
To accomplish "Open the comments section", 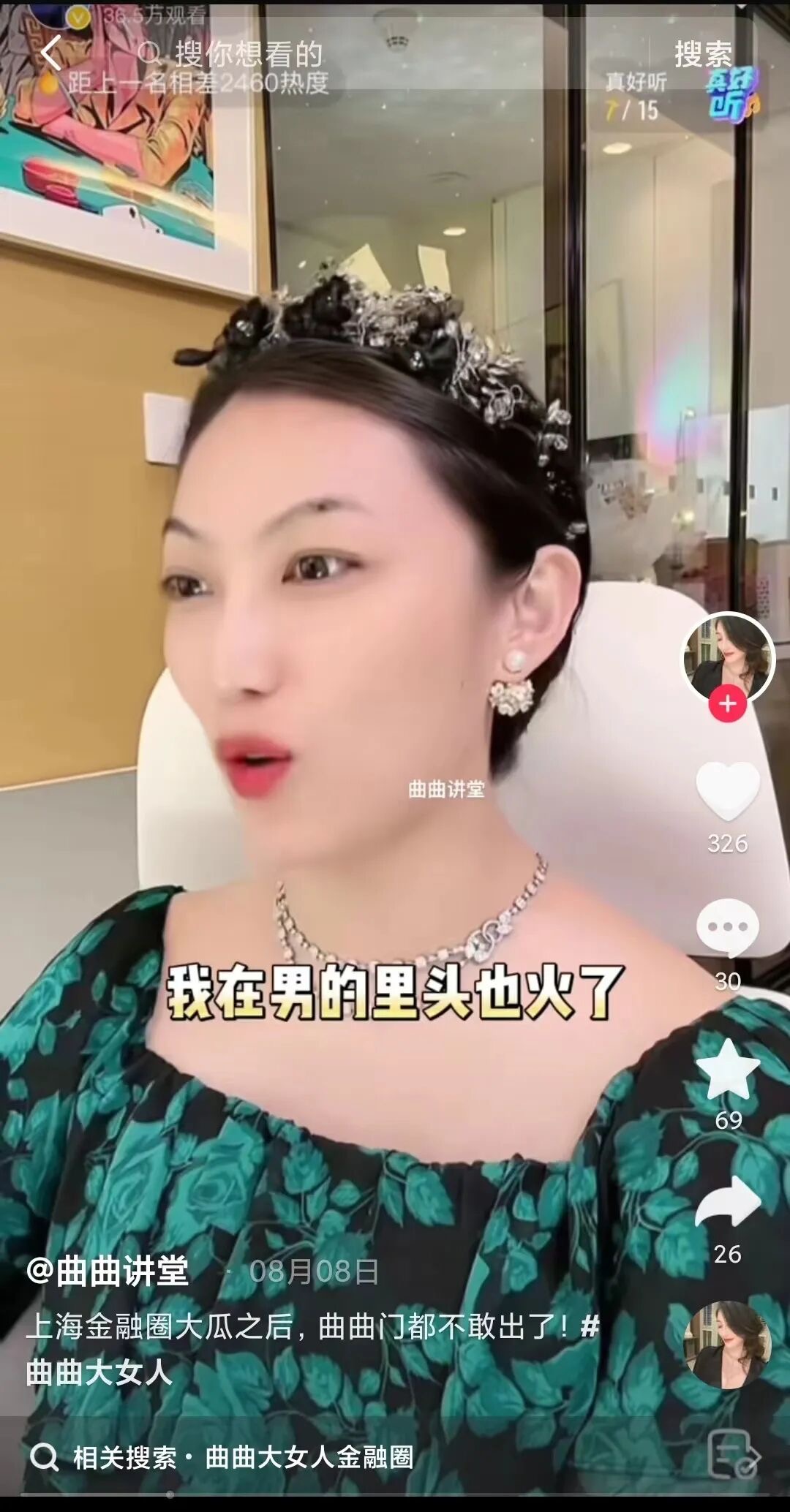I will pyautogui.click(x=727, y=927).
